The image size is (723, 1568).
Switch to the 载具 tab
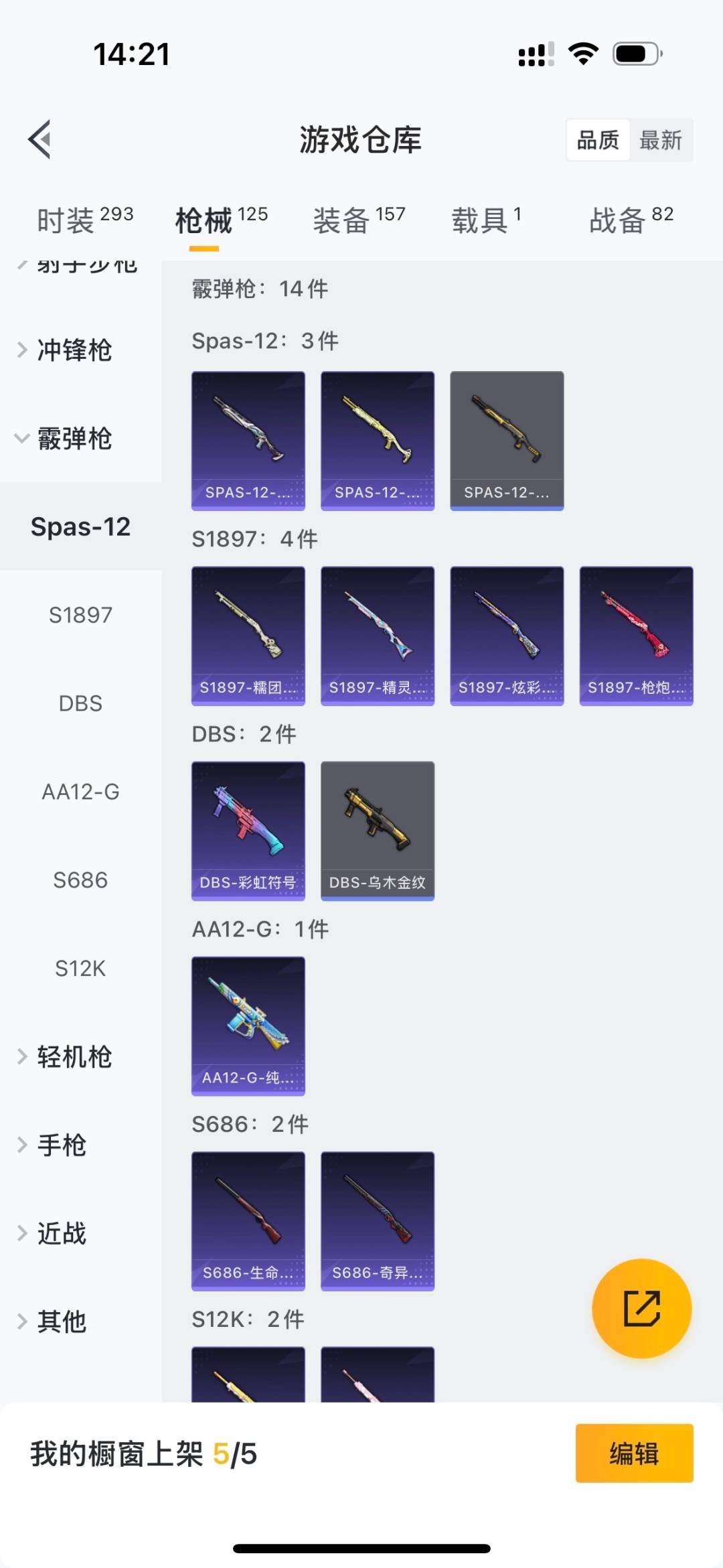tap(485, 220)
